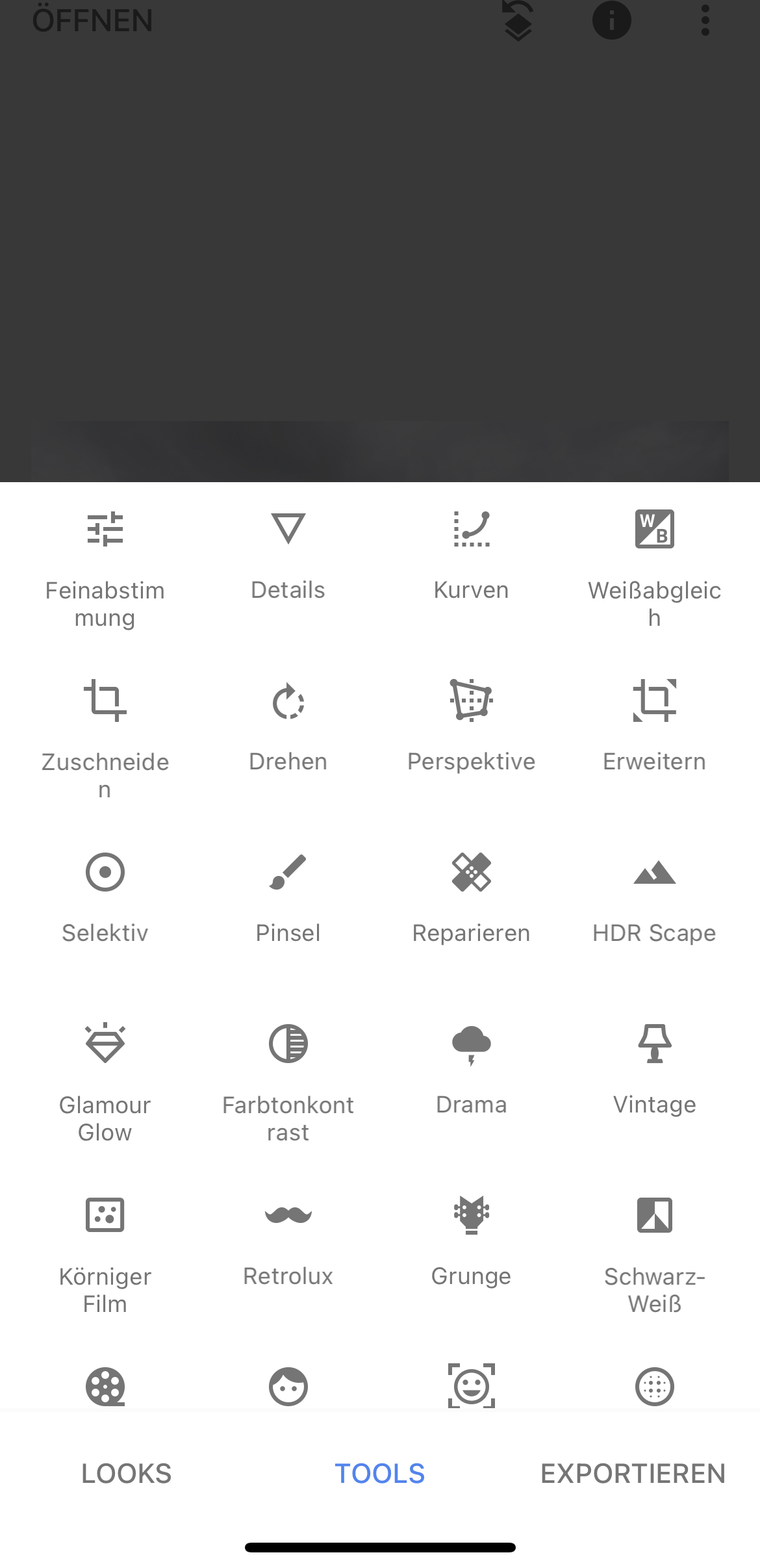Select the Reparieren healing tool
This screenshot has height=1568, width=760.
[471, 895]
